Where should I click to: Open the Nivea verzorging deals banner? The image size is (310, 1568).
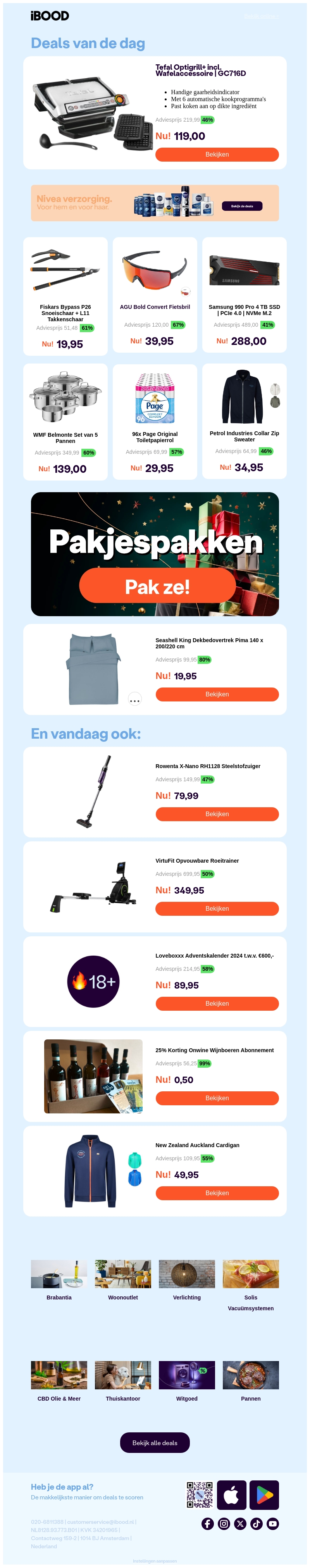pyautogui.click(x=155, y=203)
